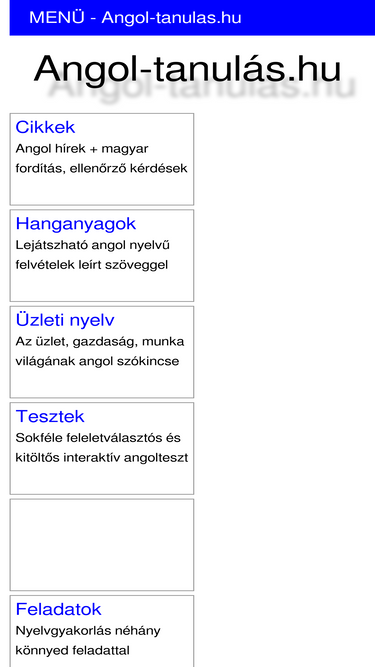Open the MENÜ - Angol-tanulas.hu bar
The height and width of the screenshot is (667, 375).
coord(192,17)
